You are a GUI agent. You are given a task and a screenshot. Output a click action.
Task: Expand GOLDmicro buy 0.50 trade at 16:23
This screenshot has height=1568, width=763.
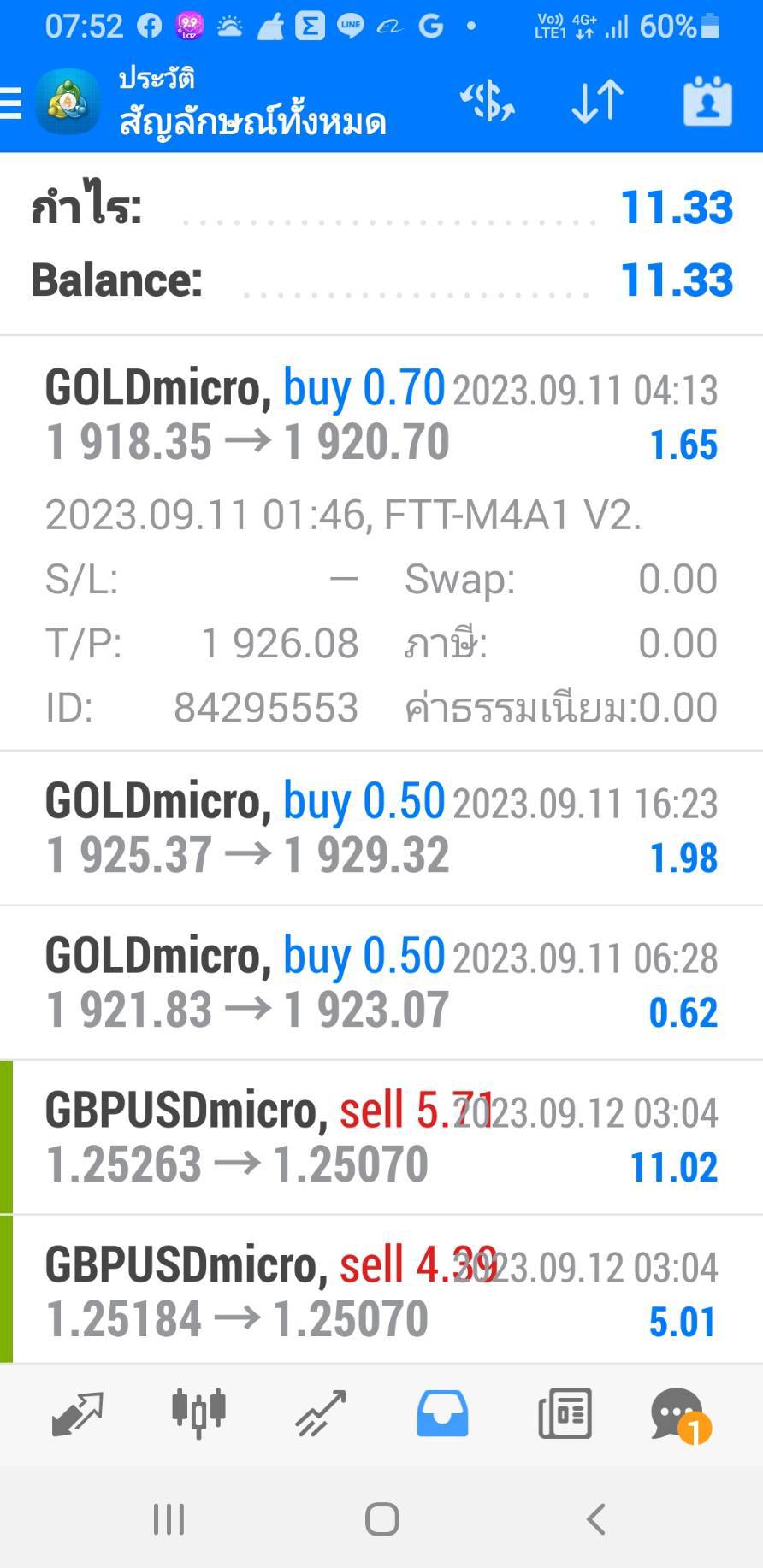coord(381,828)
